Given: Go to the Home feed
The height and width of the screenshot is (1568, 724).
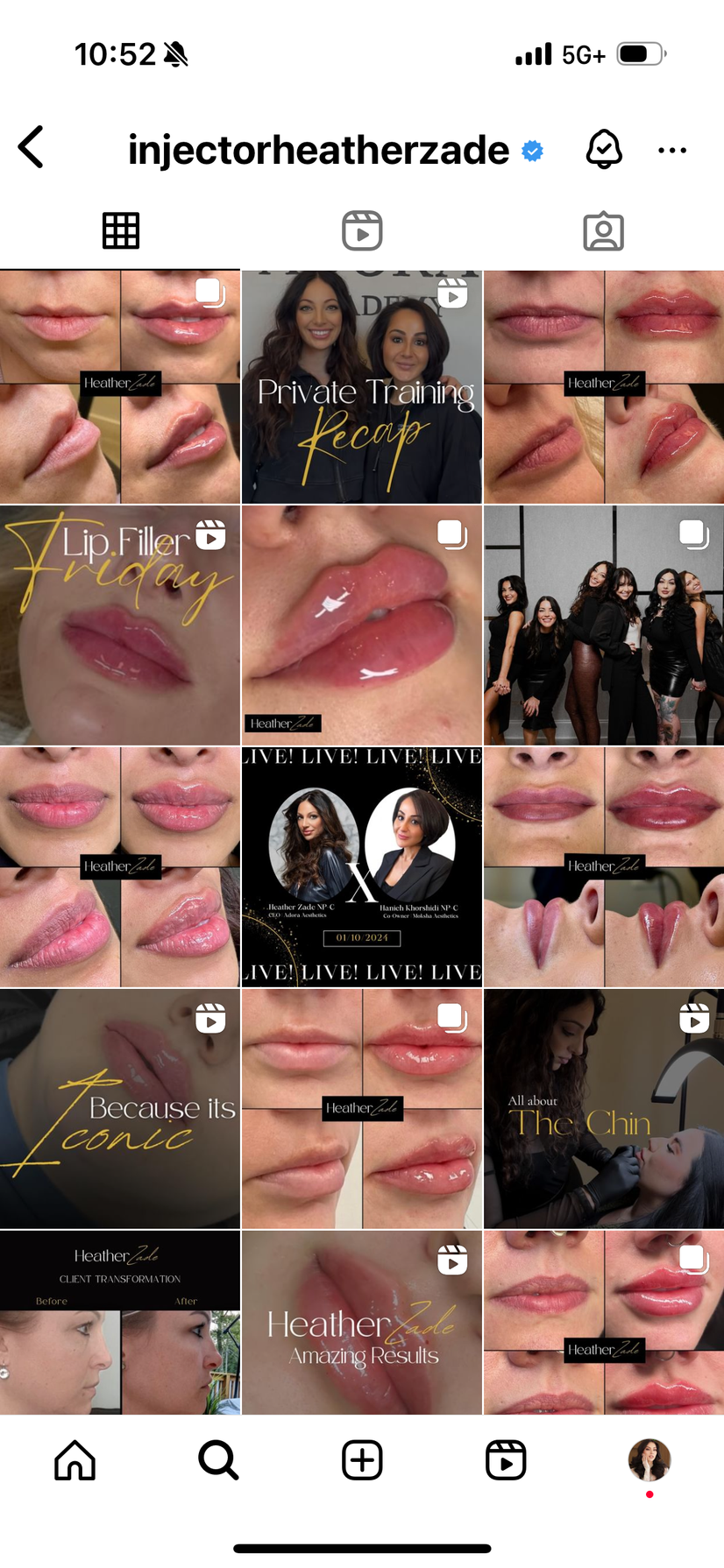Looking at the screenshot, I should tap(75, 1460).
